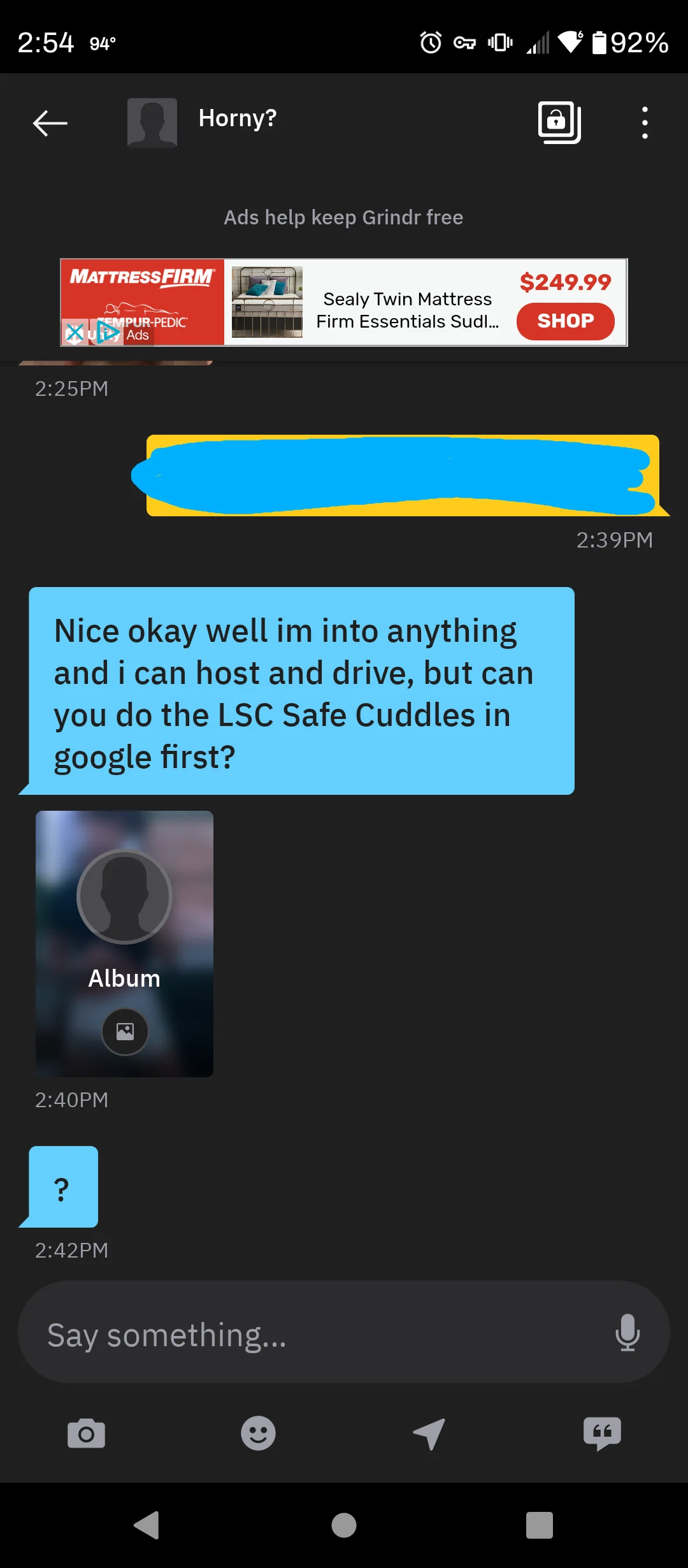The width and height of the screenshot is (688, 1568).
Task: Open the shared Album thumbnail
Action: click(124, 943)
